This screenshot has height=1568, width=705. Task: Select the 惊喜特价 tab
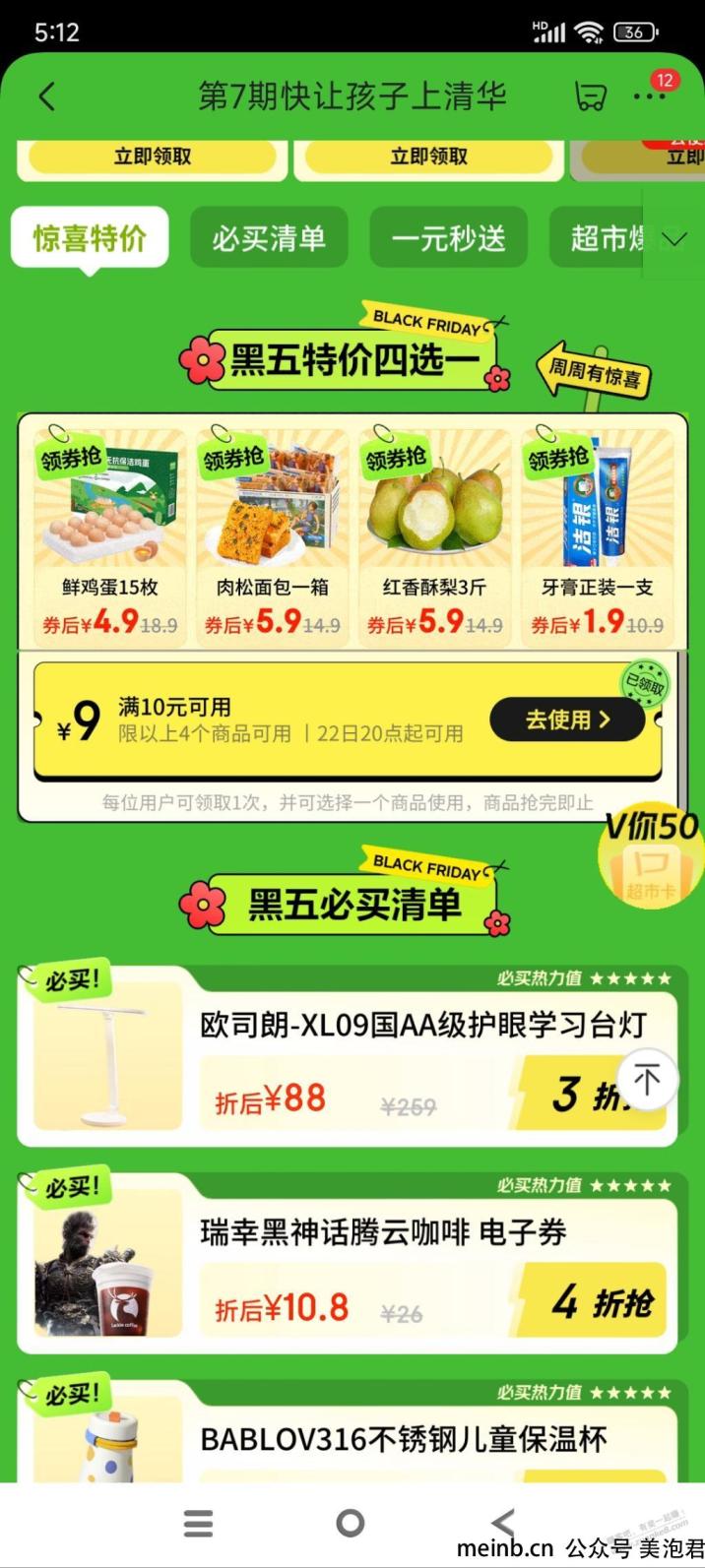(x=90, y=238)
